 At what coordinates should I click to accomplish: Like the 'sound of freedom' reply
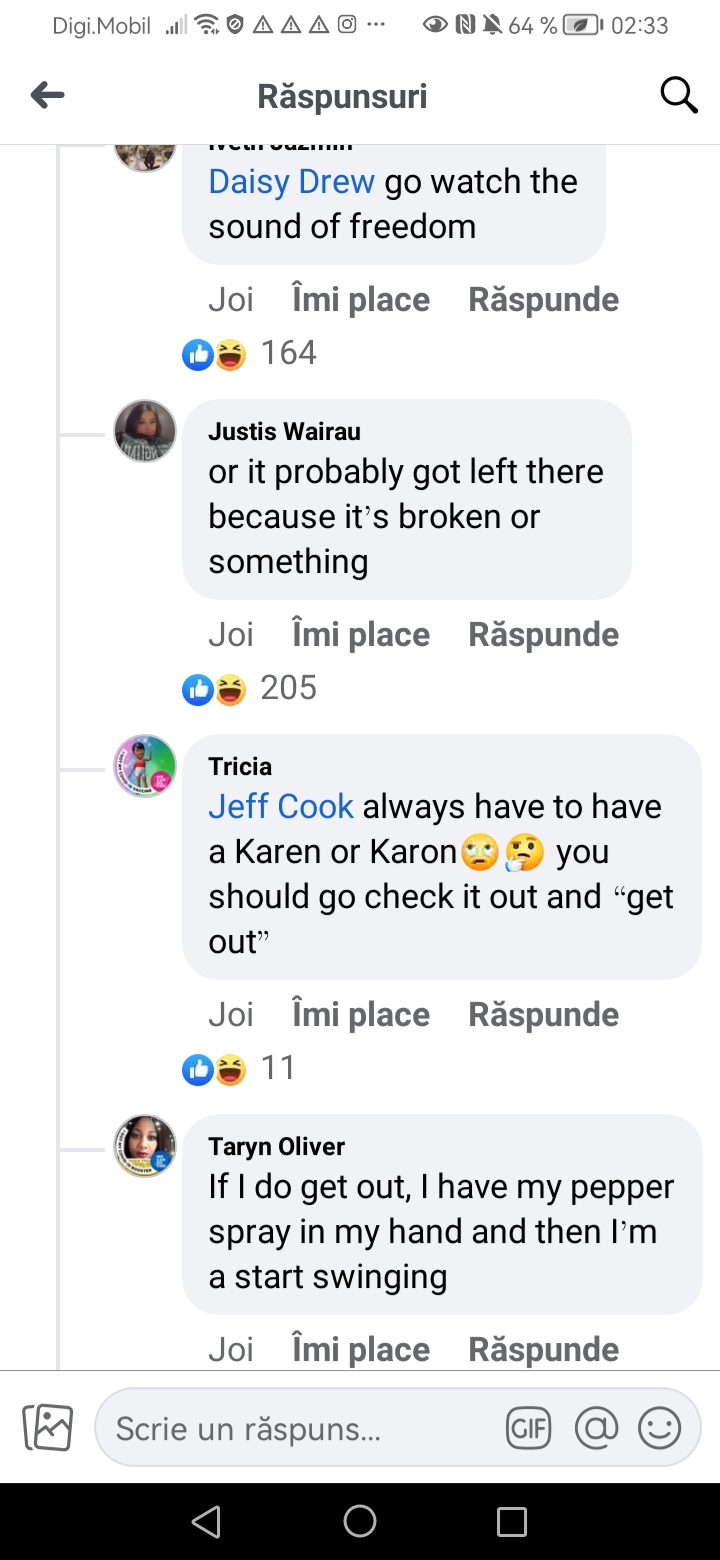click(x=360, y=300)
